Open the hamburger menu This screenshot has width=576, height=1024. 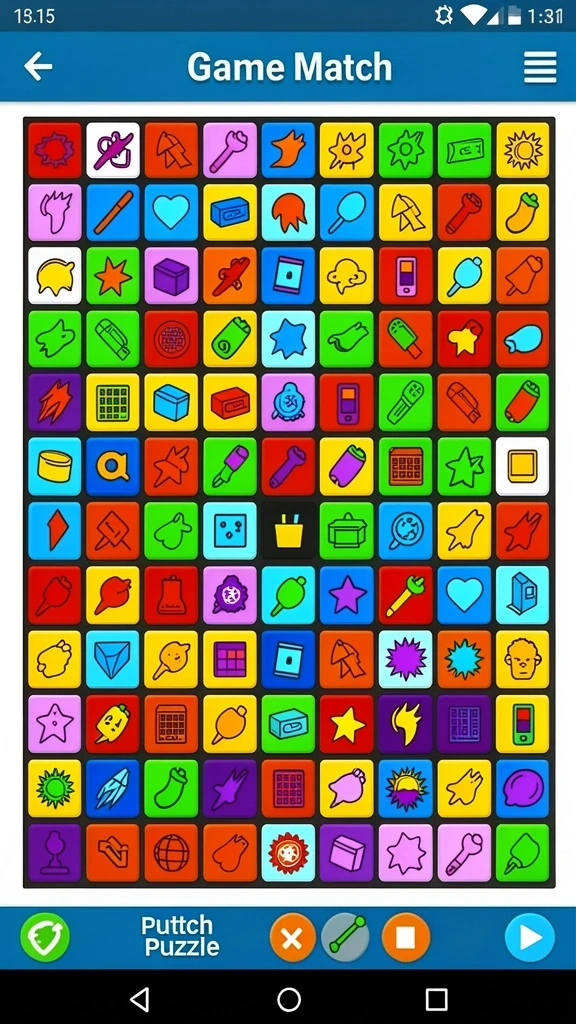(540, 67)
